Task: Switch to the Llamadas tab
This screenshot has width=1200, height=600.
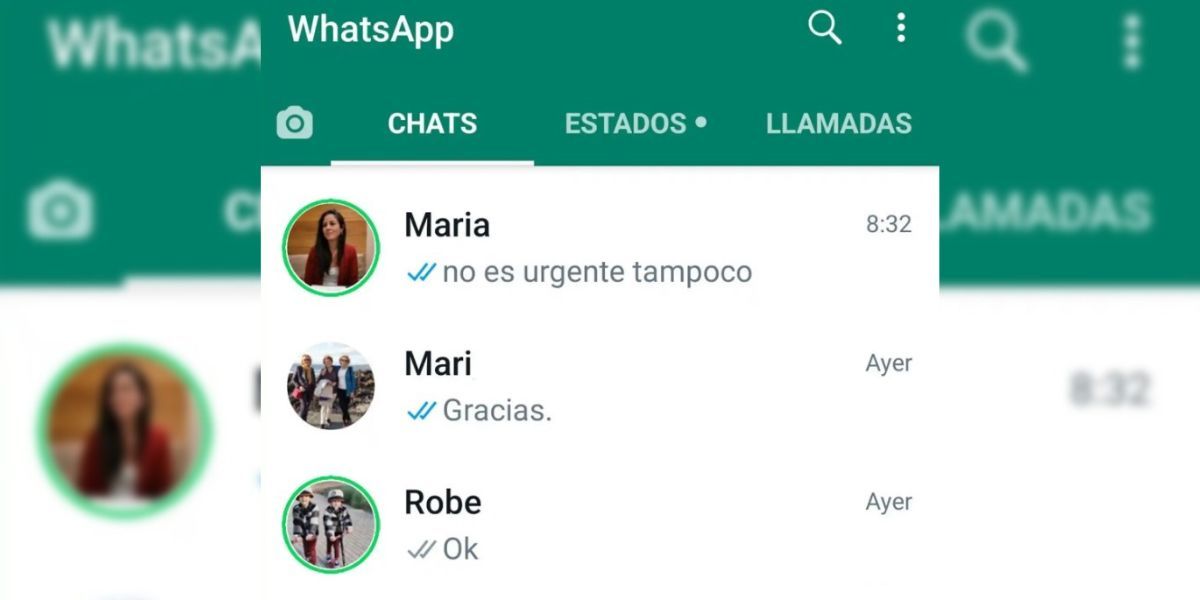Action: (x=838, y=124)
